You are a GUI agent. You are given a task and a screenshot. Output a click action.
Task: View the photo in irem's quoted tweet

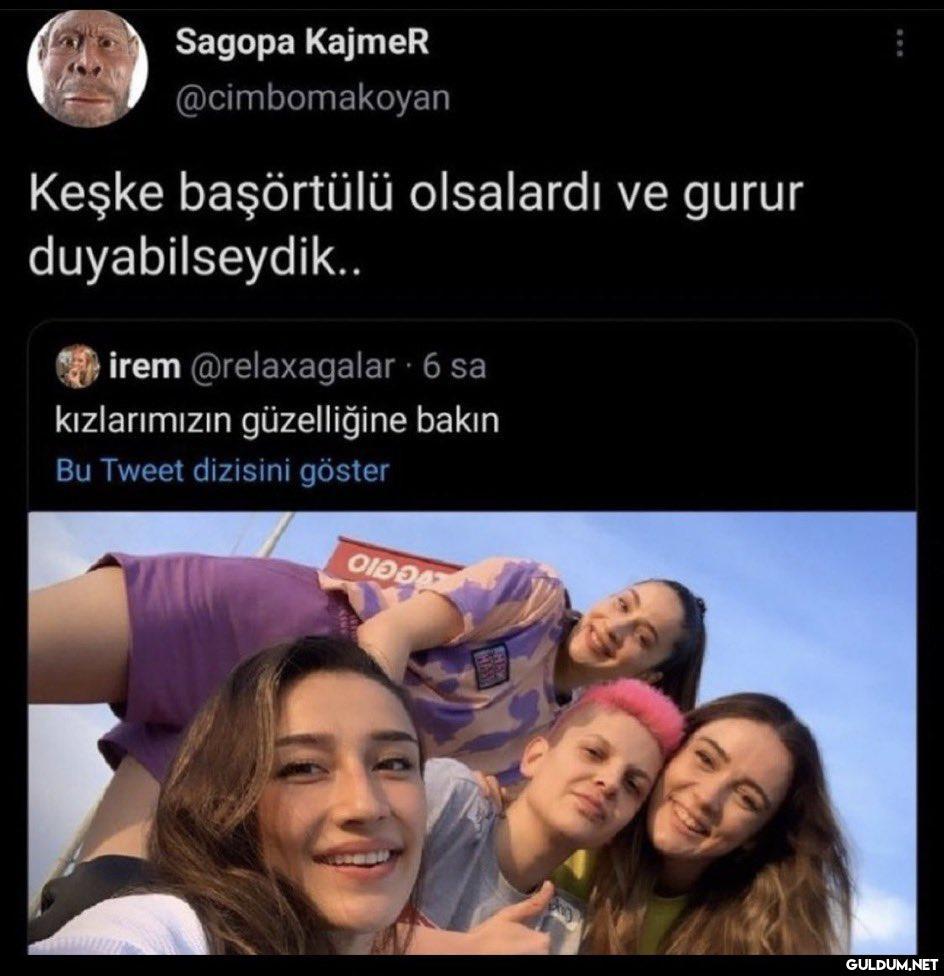pyautogui.click(x=471, y=732)
